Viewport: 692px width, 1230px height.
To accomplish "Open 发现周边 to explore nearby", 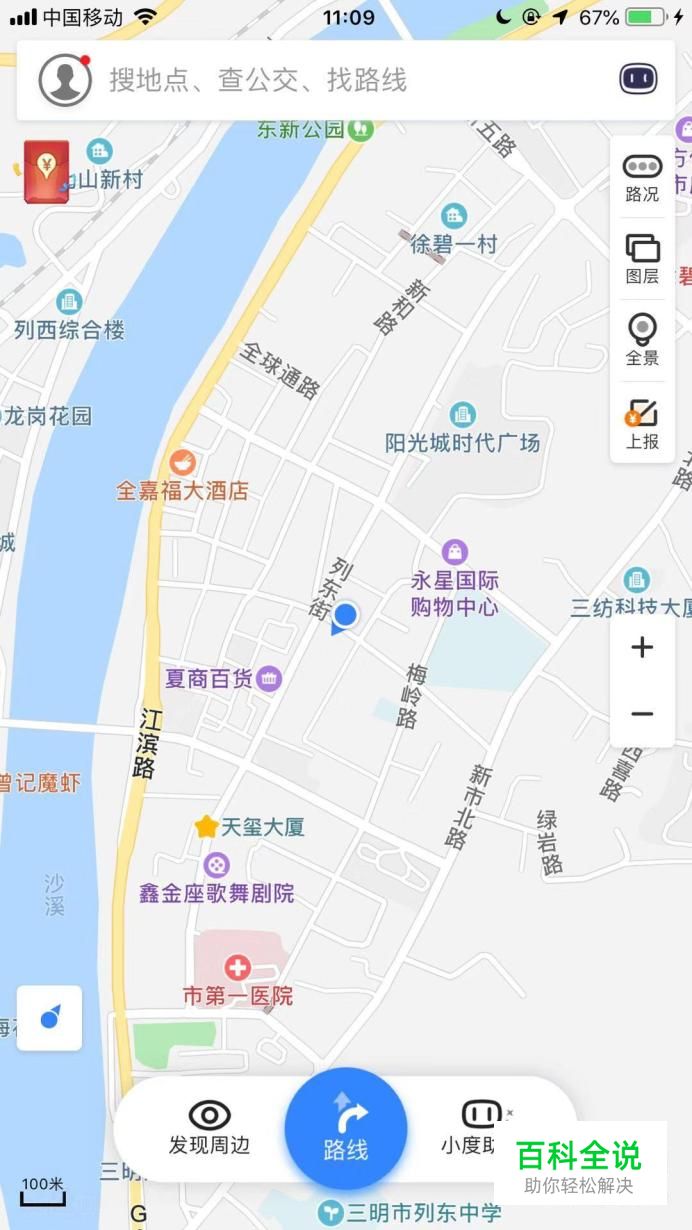I will tap(209, 1127).
